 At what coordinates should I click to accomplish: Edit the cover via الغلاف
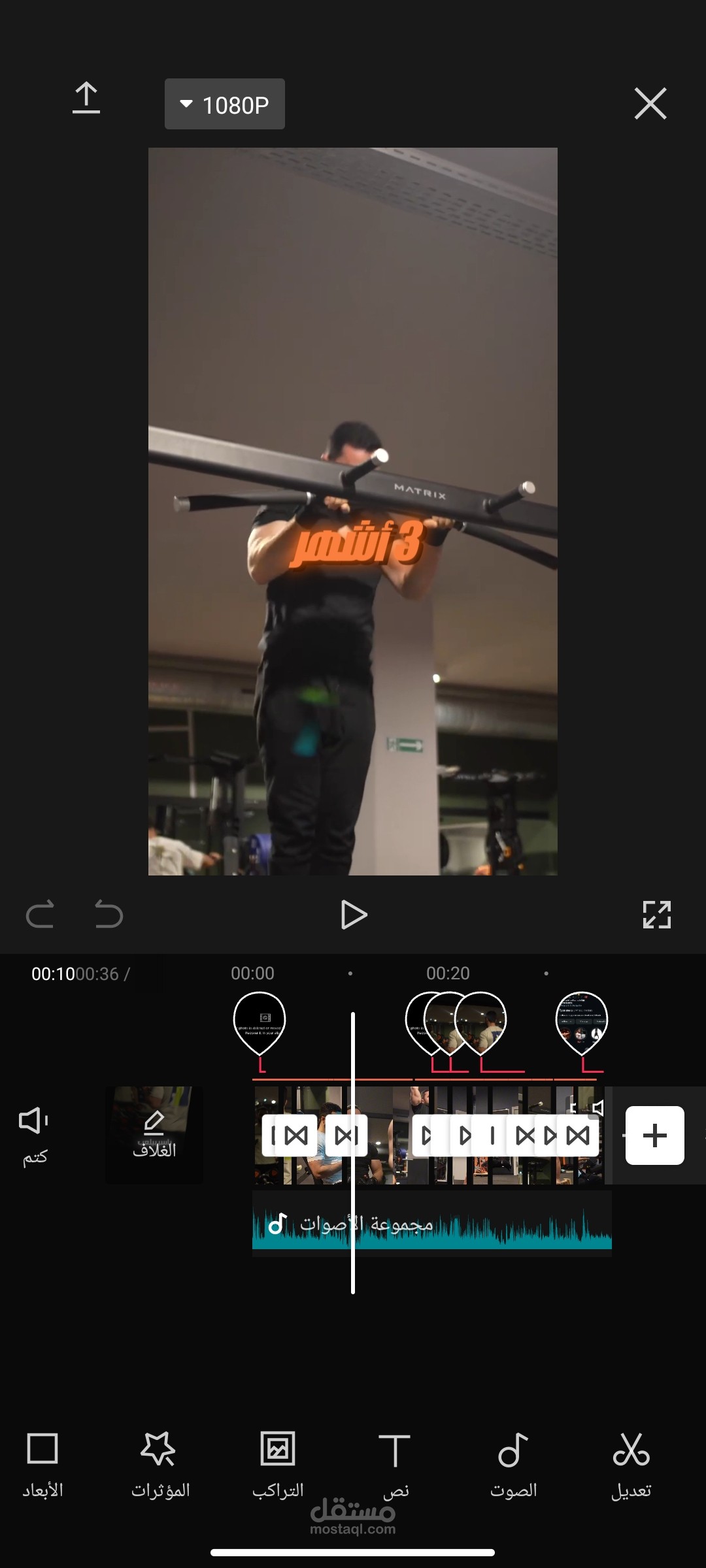click(154, 1135)
